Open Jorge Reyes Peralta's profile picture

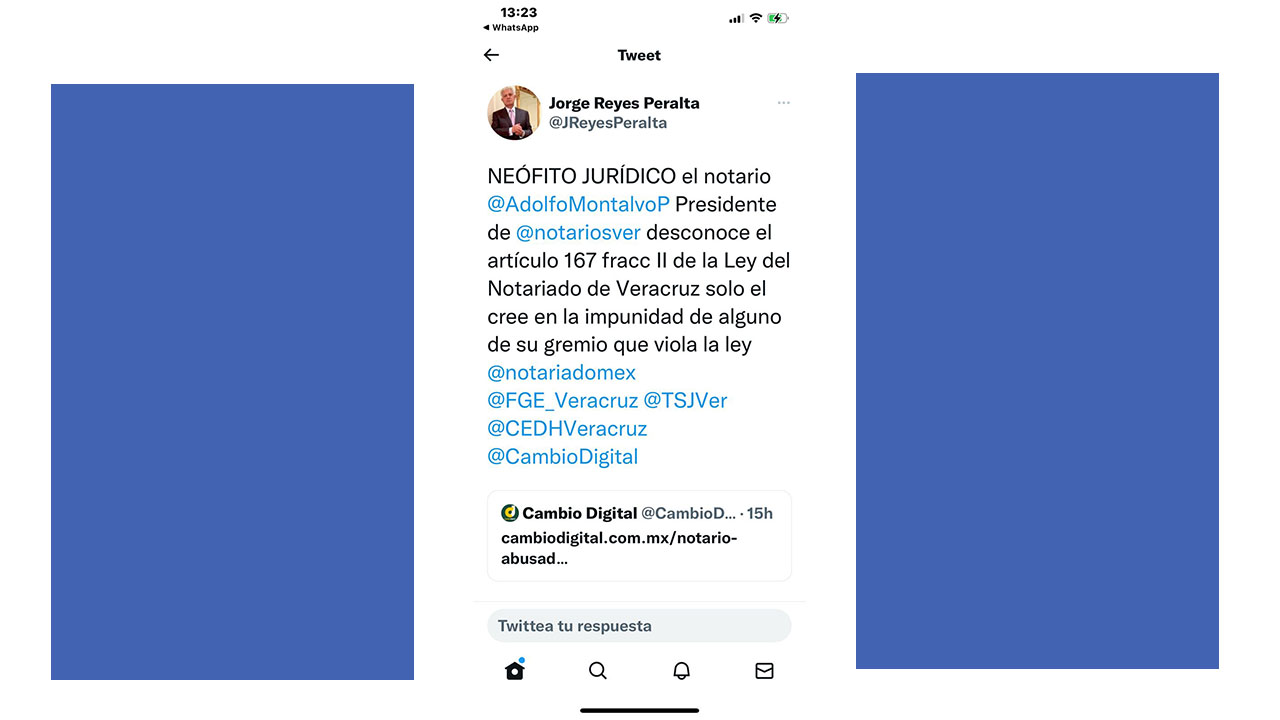[514, 113]
